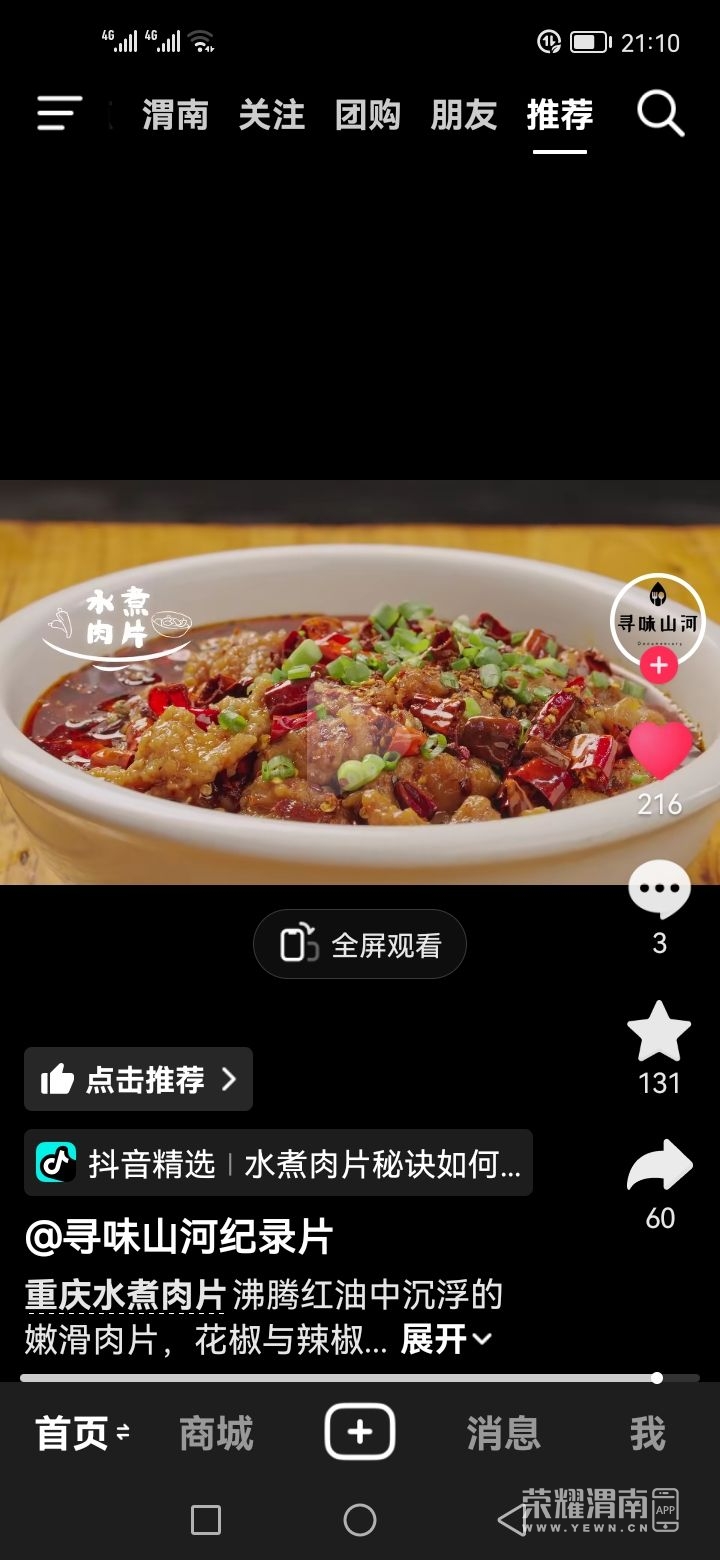Share the video via the arrow icon
The width and height of the screenshot is (720, 1560).
(x=659, y=1166)
